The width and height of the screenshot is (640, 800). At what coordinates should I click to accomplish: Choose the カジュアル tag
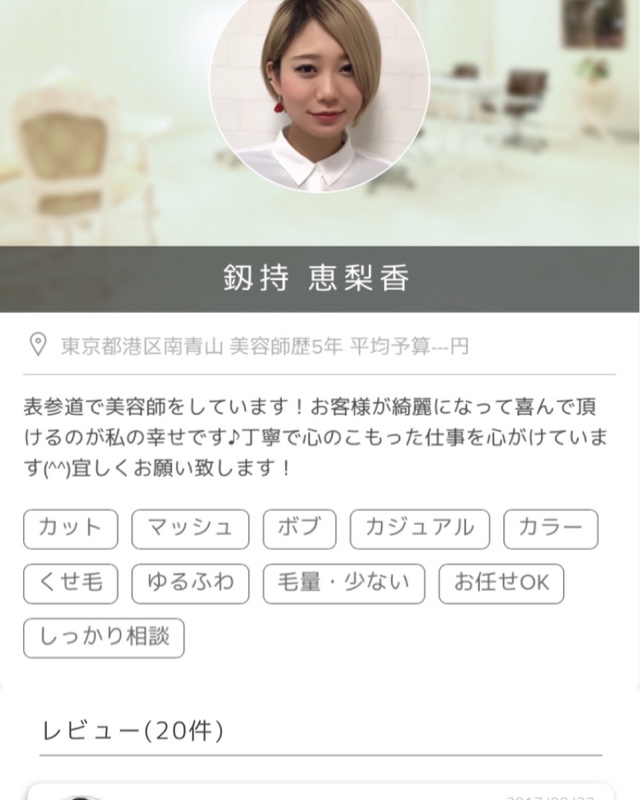tap(419, 529)
